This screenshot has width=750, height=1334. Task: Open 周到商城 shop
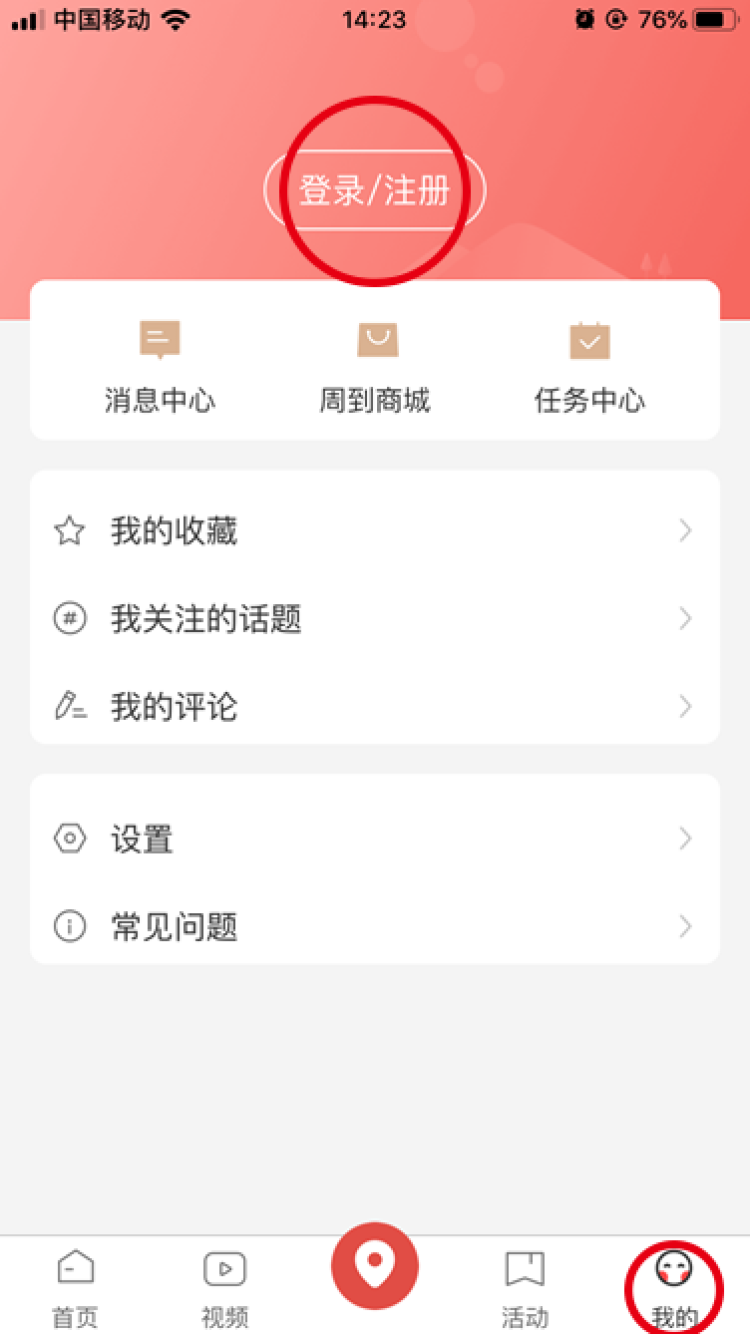click(x=375, y=367)
